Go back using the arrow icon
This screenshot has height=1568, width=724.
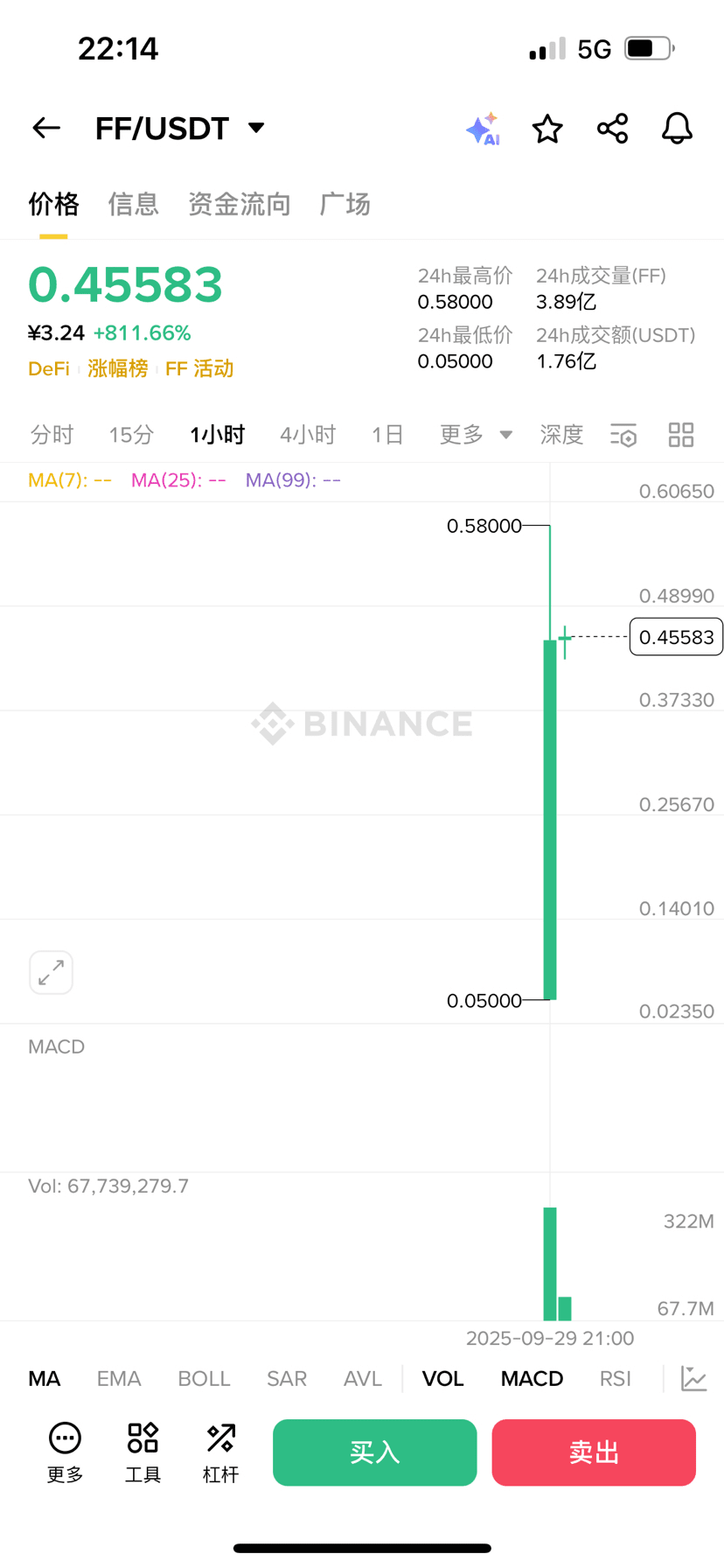click(46, 129)
